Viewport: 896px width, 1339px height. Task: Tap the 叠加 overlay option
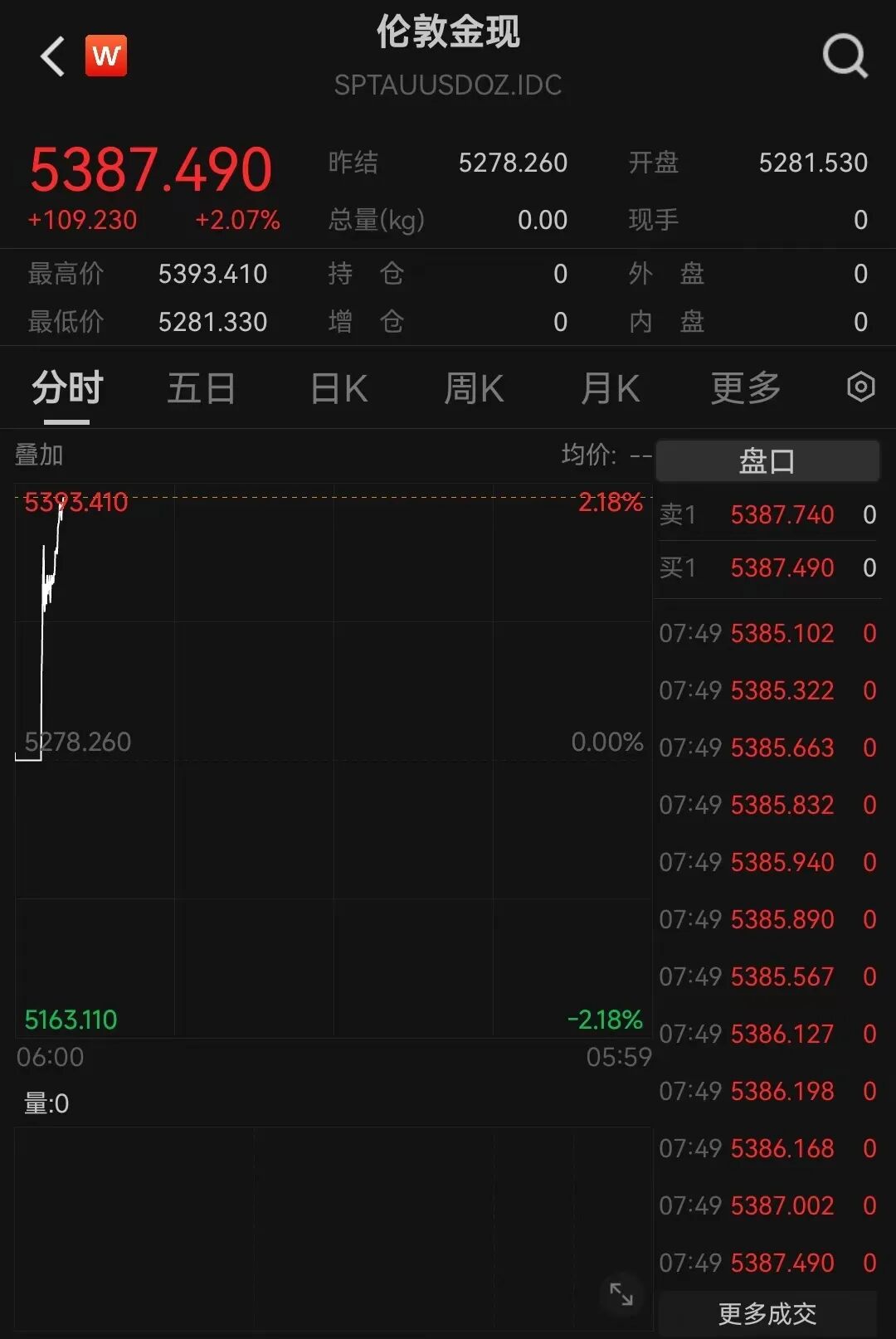click(39, 455)
